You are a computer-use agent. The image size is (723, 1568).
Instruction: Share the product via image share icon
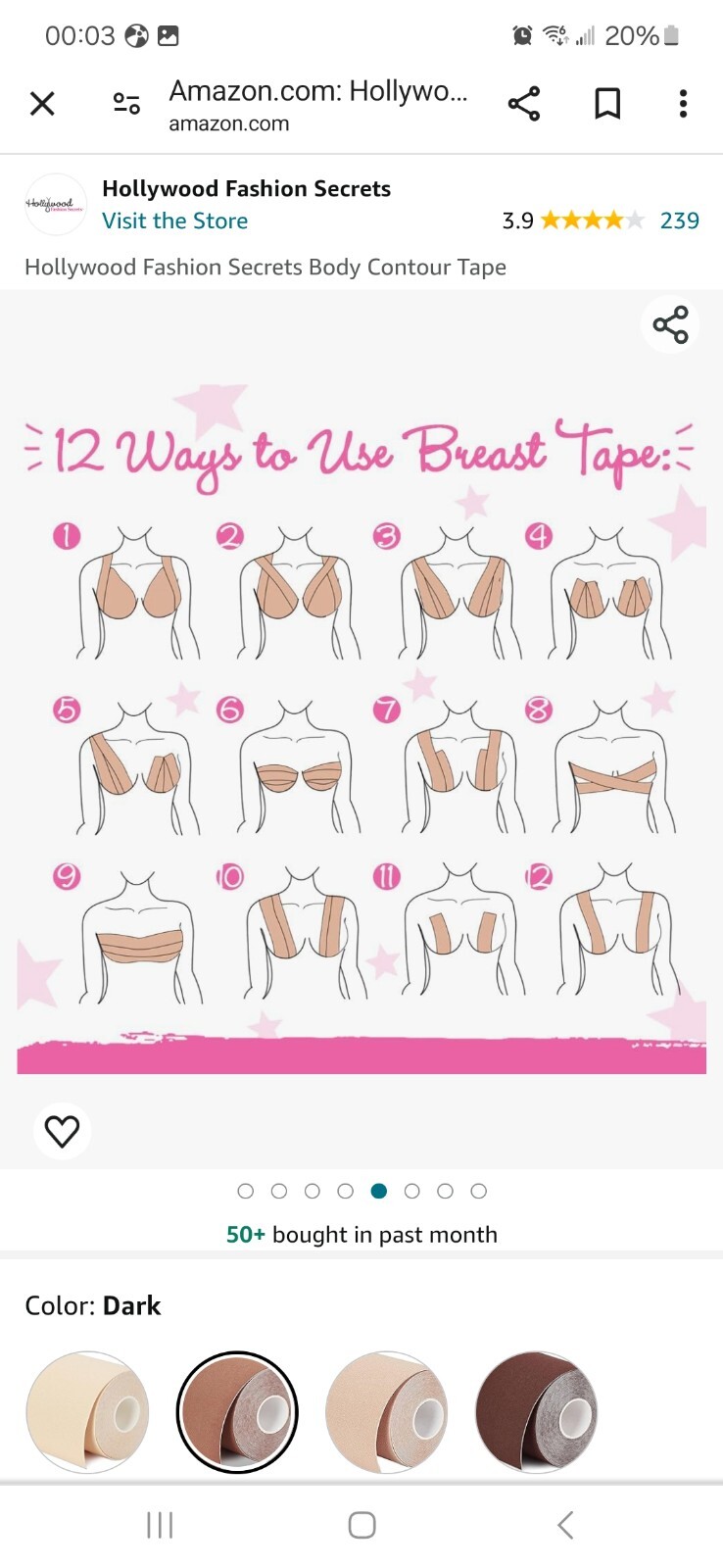[x=670, y=324]
